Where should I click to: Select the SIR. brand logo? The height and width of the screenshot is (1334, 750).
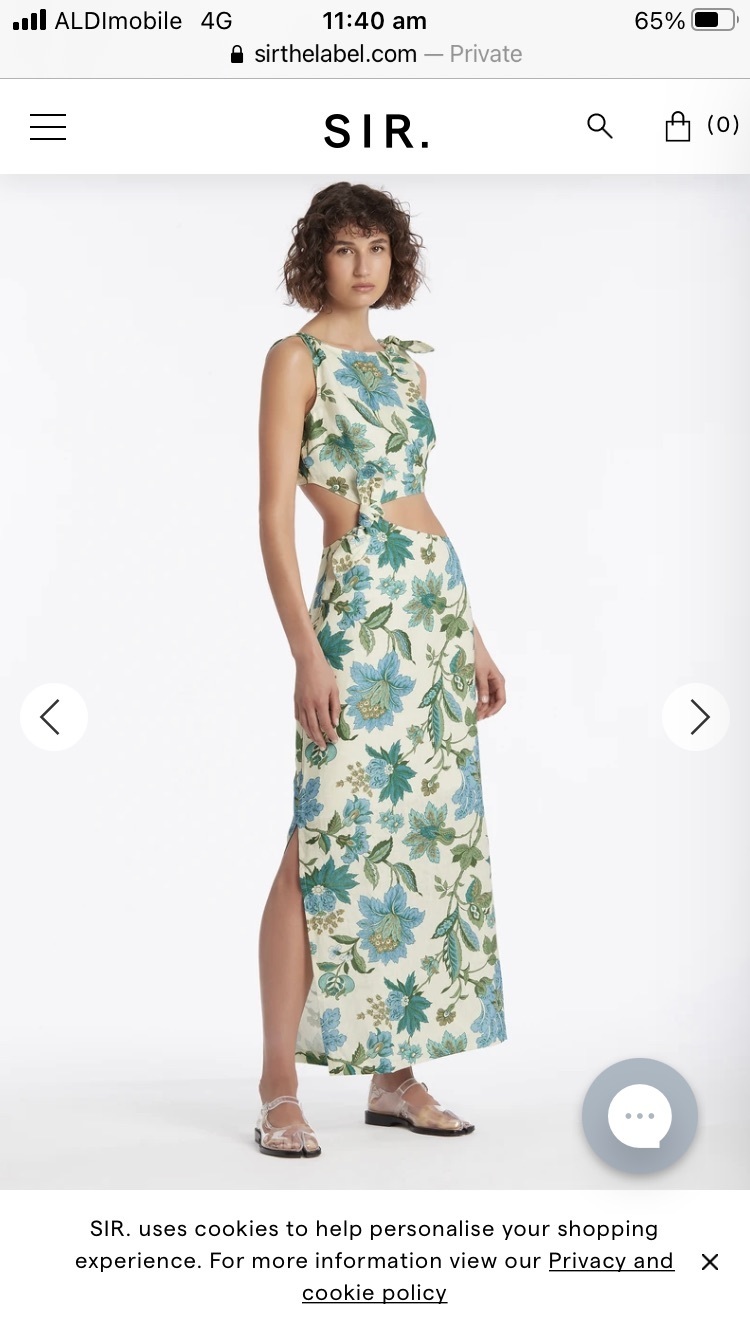pyautogui.click(x=375, y=126)
